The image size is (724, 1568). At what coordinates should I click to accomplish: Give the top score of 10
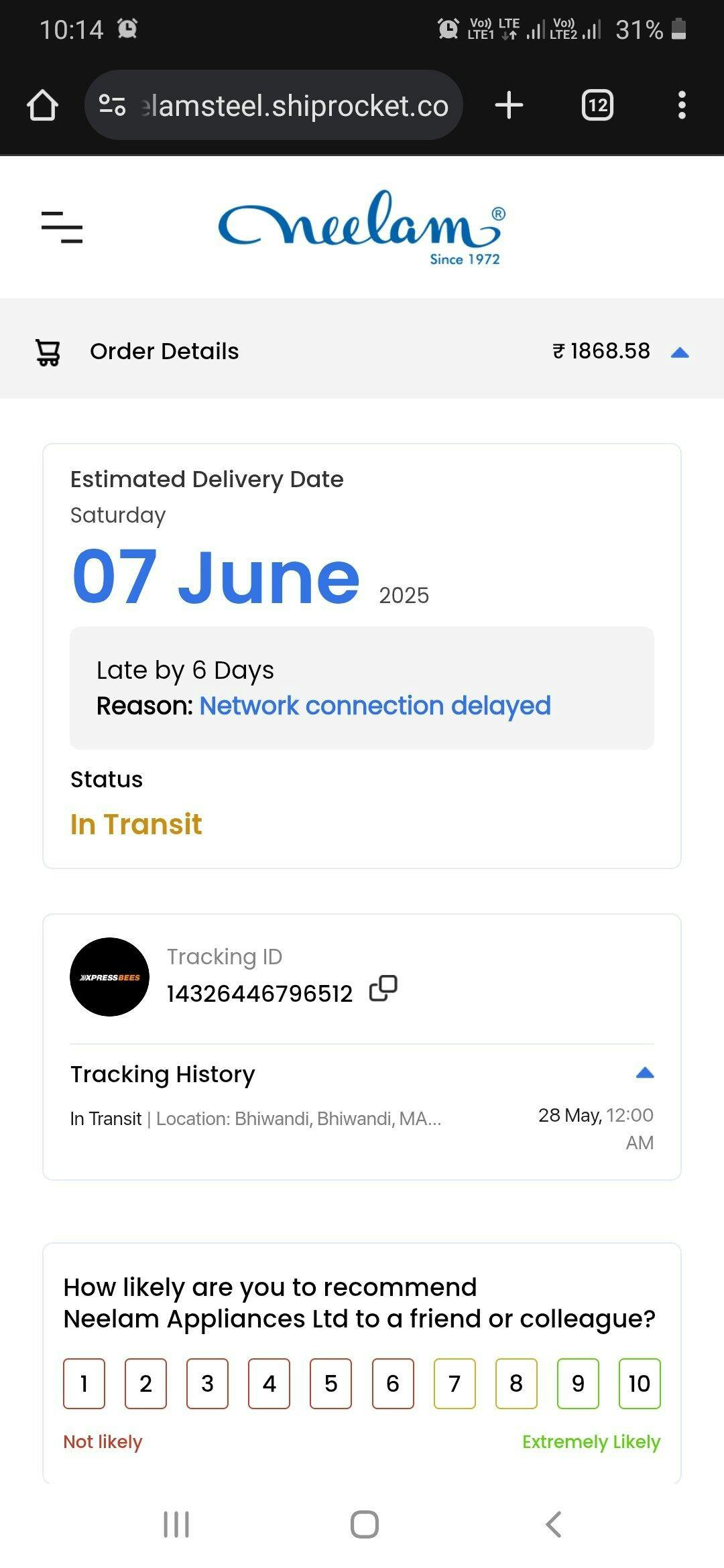coord(640,1384)
